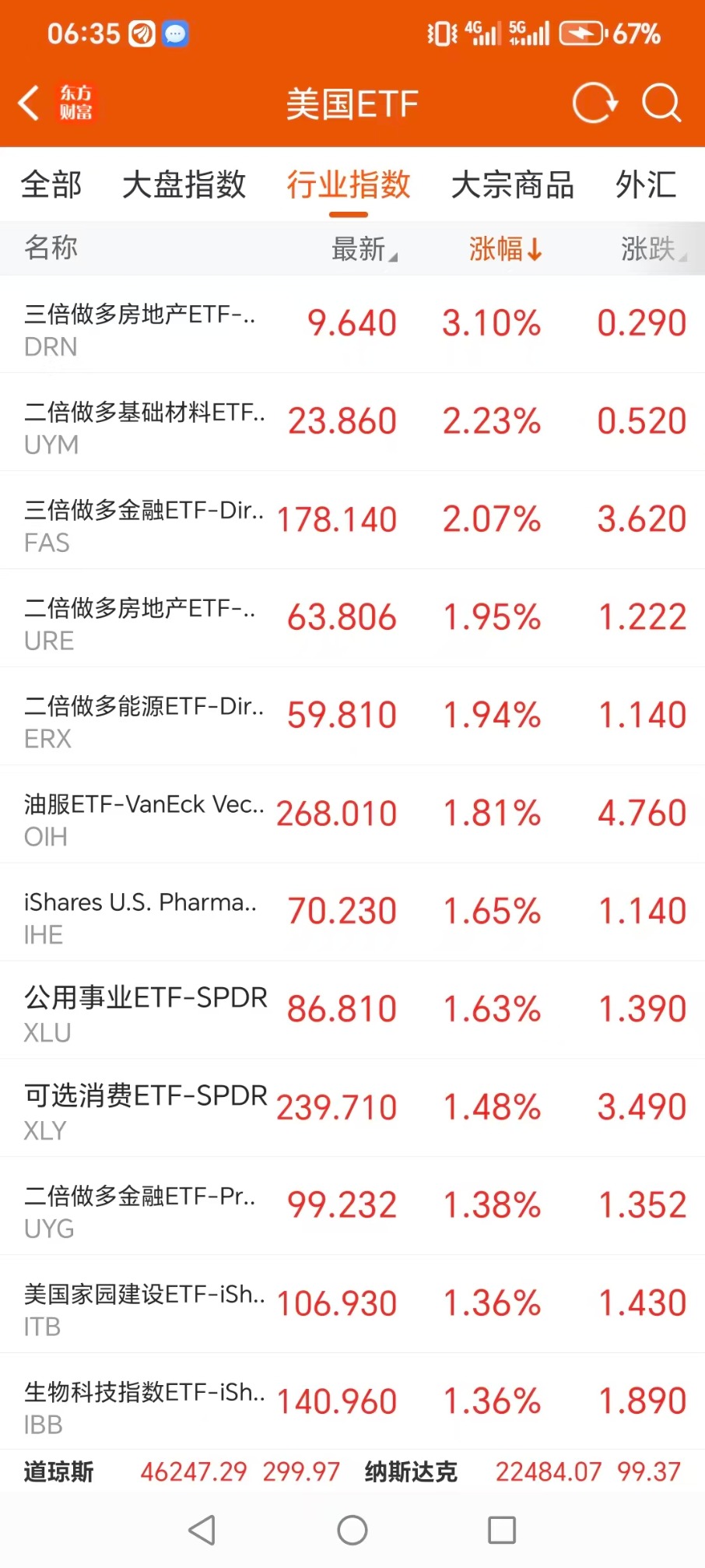Select the 大宗商品 tab

point(513,185)
